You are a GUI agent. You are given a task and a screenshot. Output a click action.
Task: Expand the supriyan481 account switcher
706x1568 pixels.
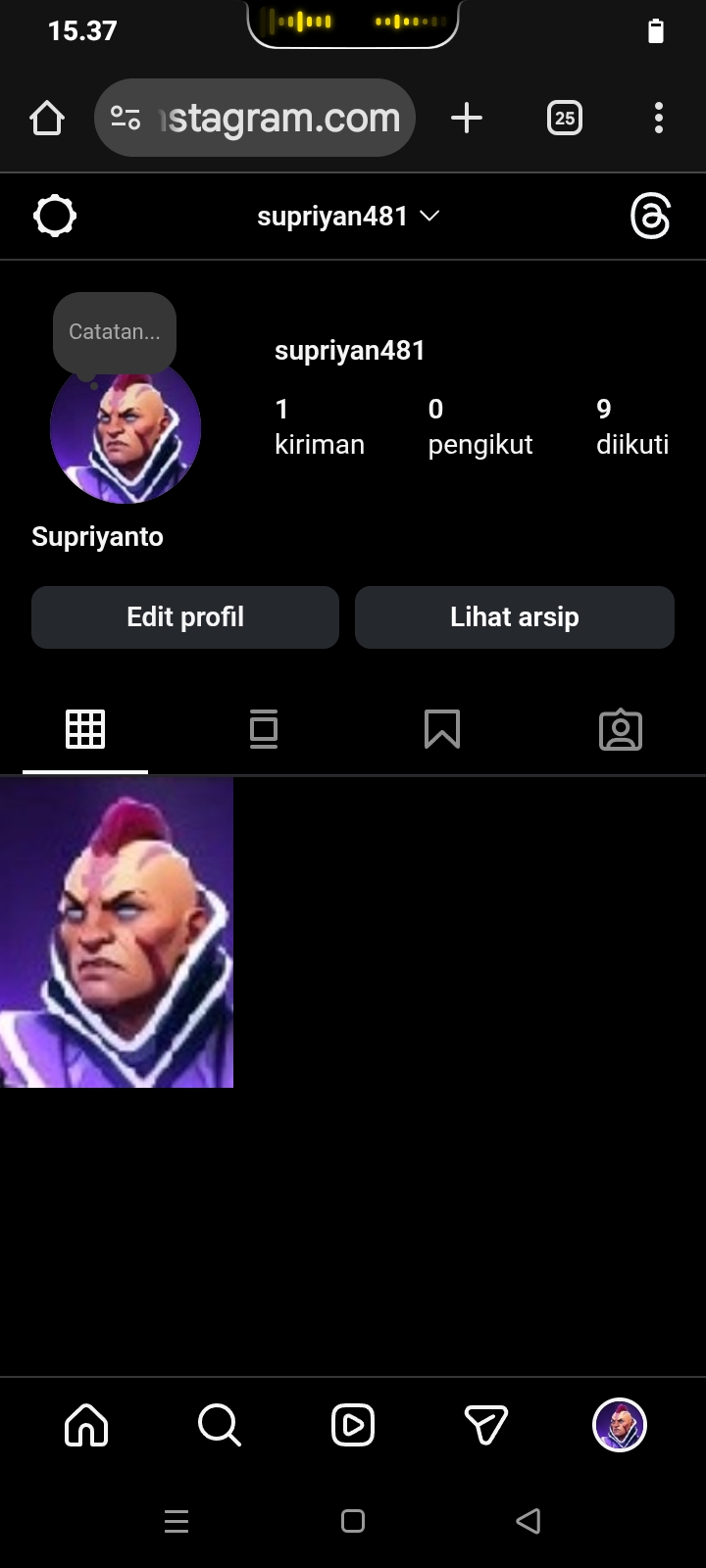click(348, 216)
